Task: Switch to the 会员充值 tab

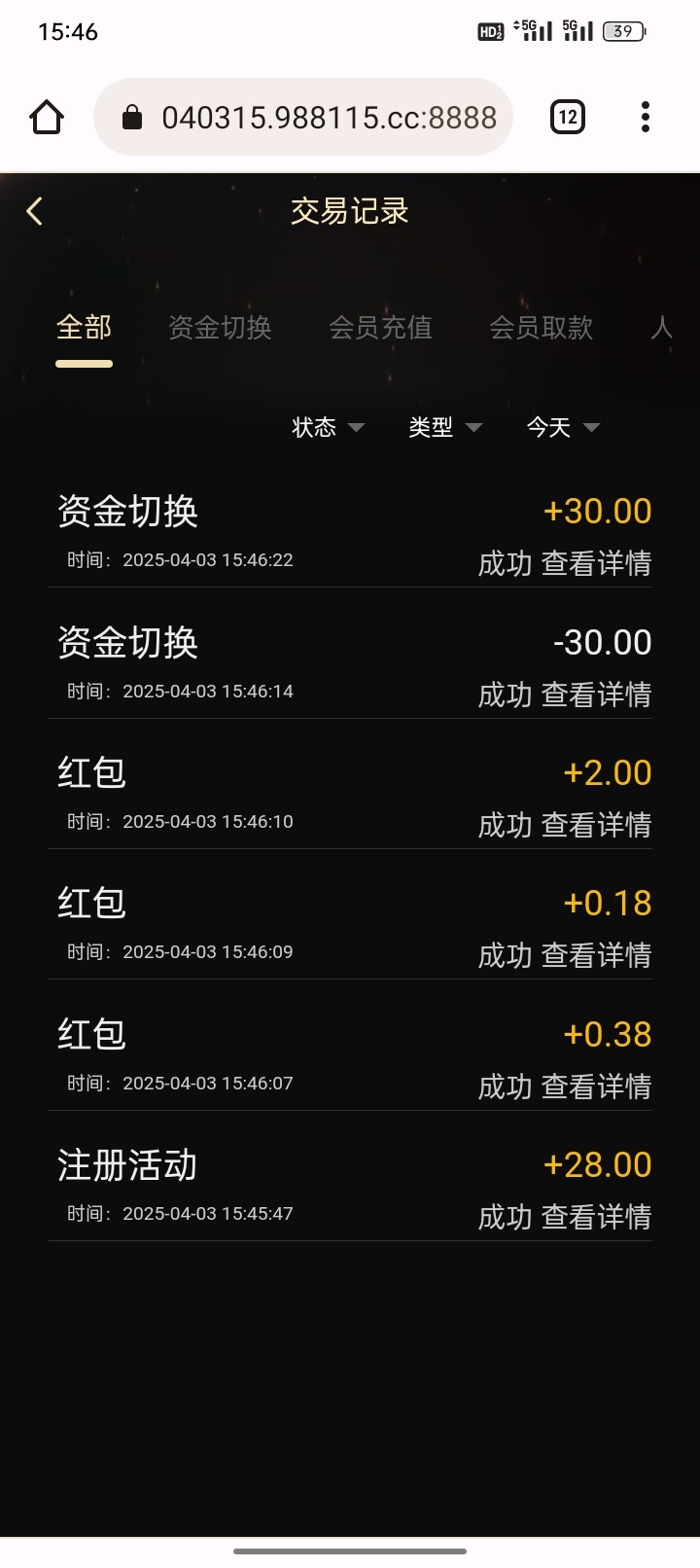Action: pos(380,328)
